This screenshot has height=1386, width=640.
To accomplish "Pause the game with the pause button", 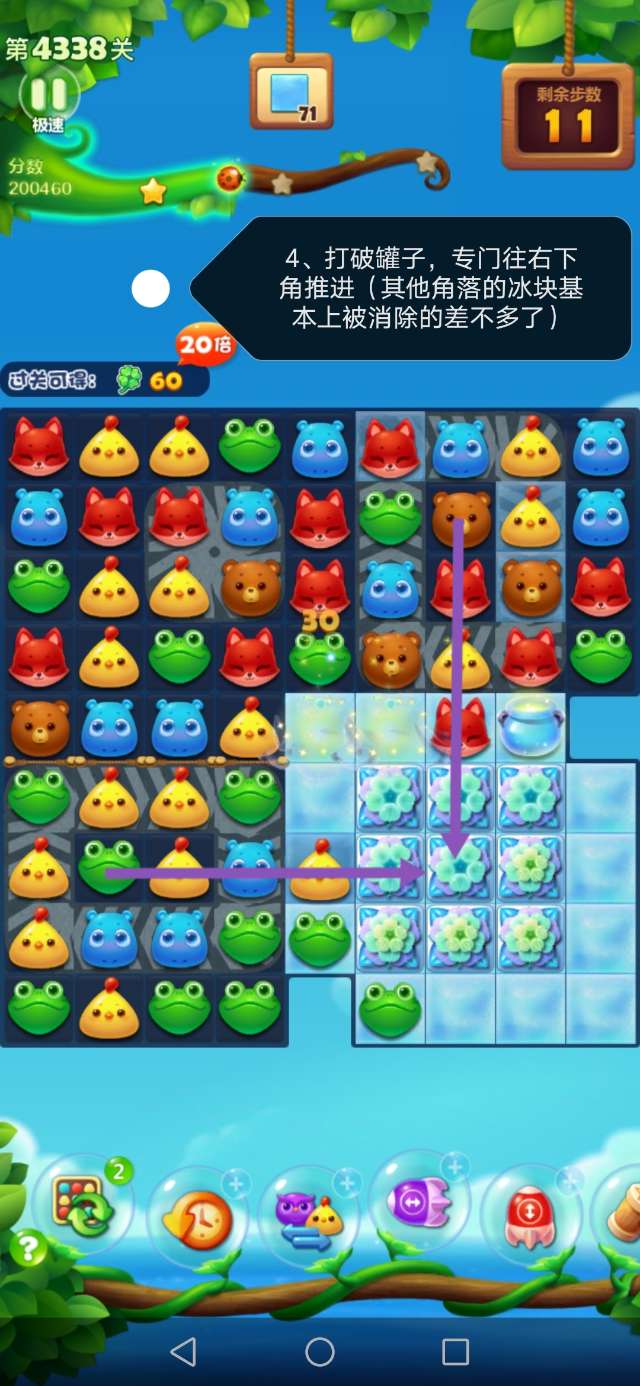I will tap(47, 96).
